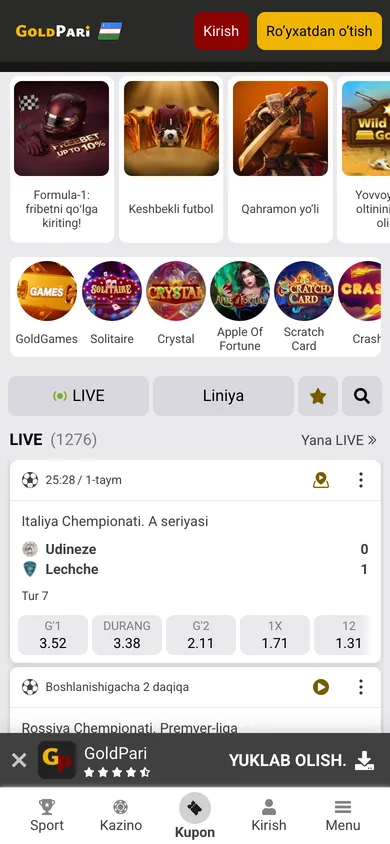Open Ro'yxatdan o'tish registration

(319, 31)
